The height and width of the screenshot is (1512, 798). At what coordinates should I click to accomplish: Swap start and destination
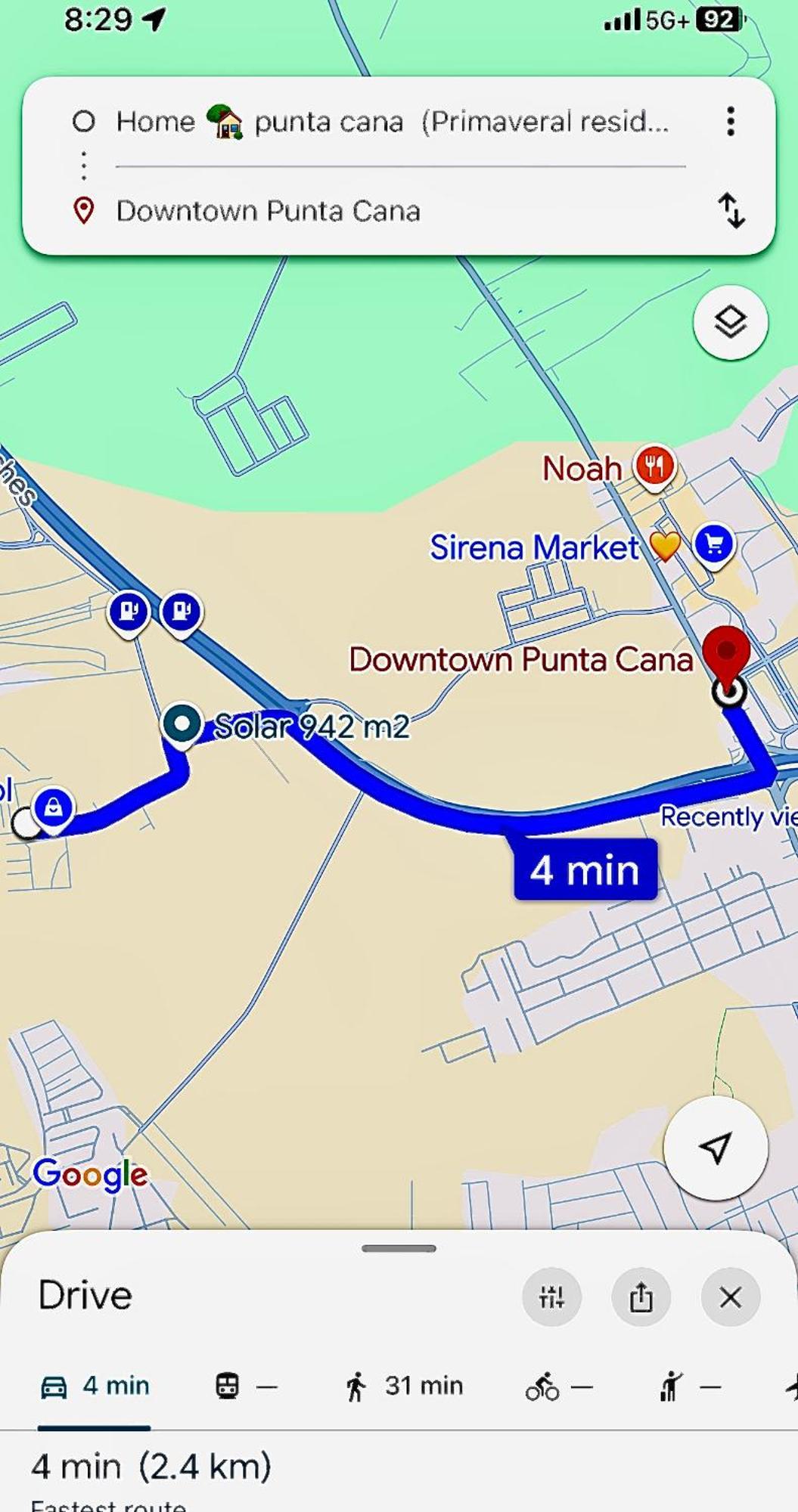point(731,210)
